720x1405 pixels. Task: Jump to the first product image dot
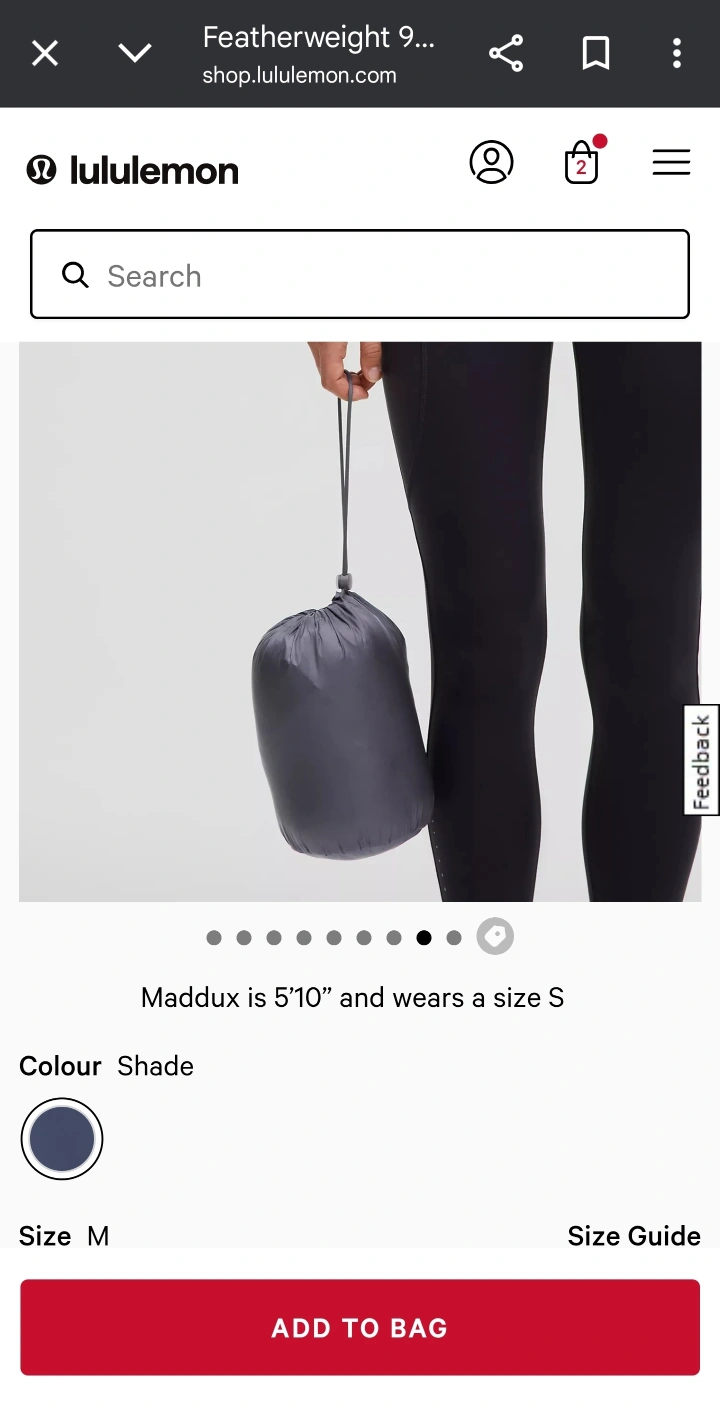tap(214, 937)
